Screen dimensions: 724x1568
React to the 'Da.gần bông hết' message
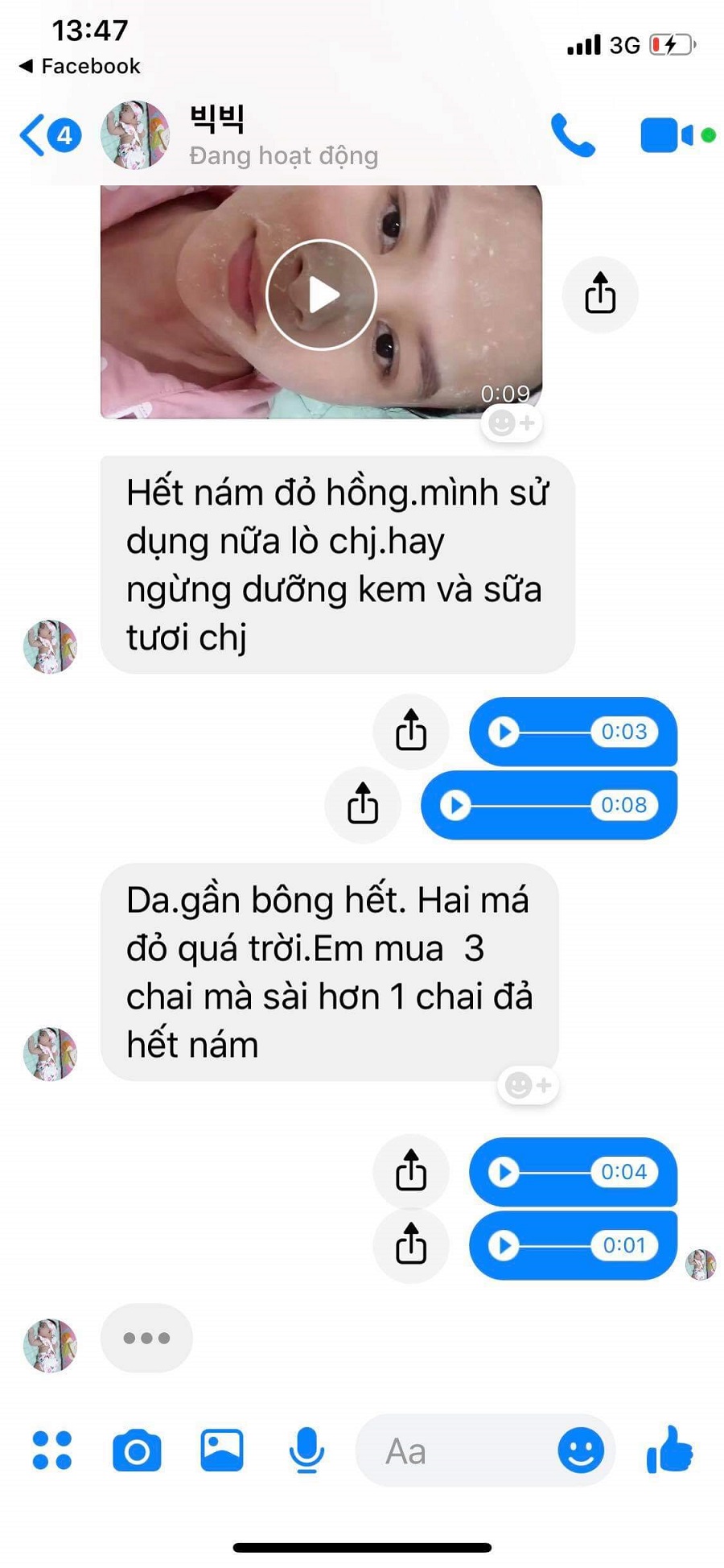529,1085
